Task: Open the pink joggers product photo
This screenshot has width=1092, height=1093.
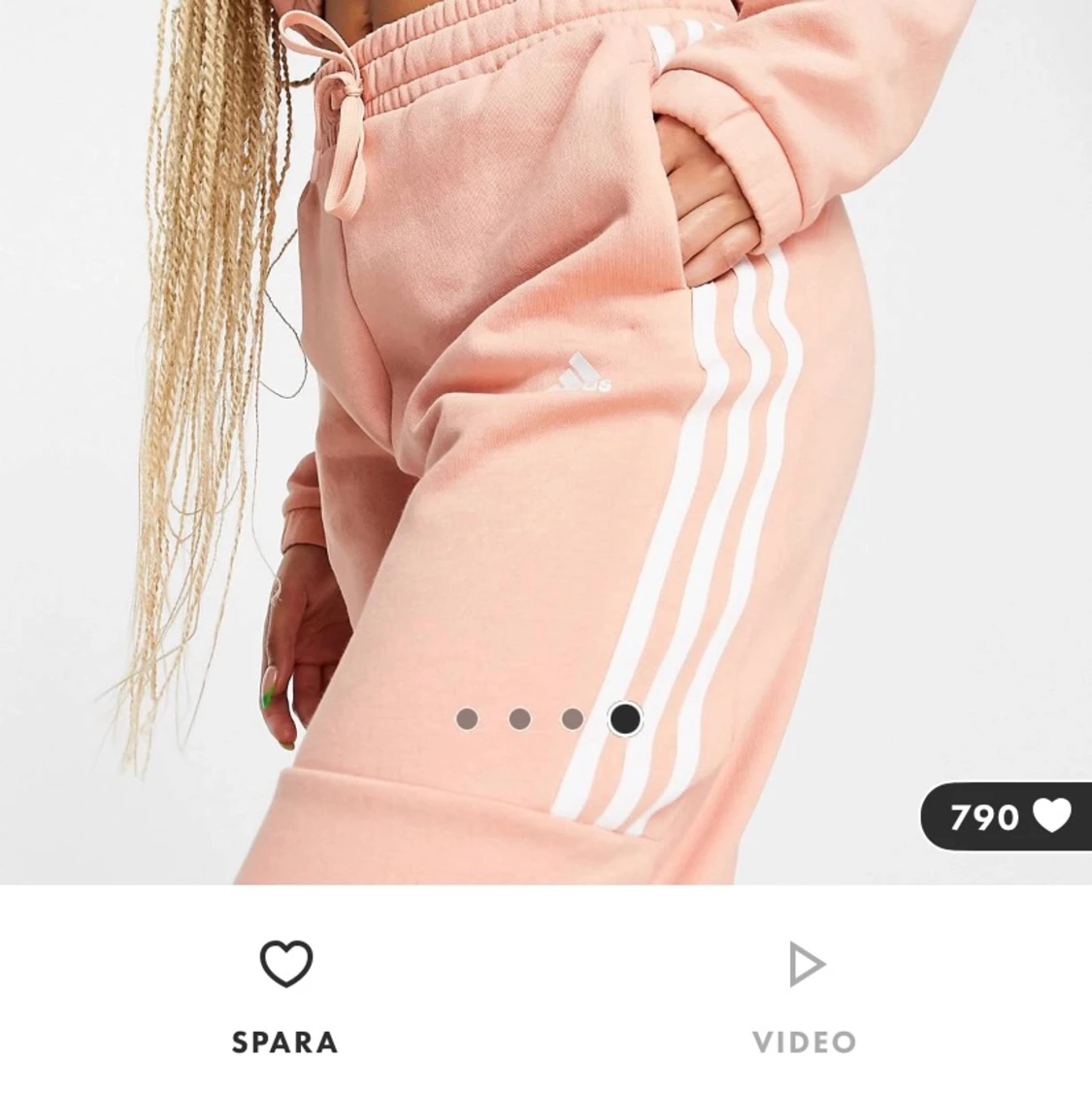Action: [x=544, y=437]
